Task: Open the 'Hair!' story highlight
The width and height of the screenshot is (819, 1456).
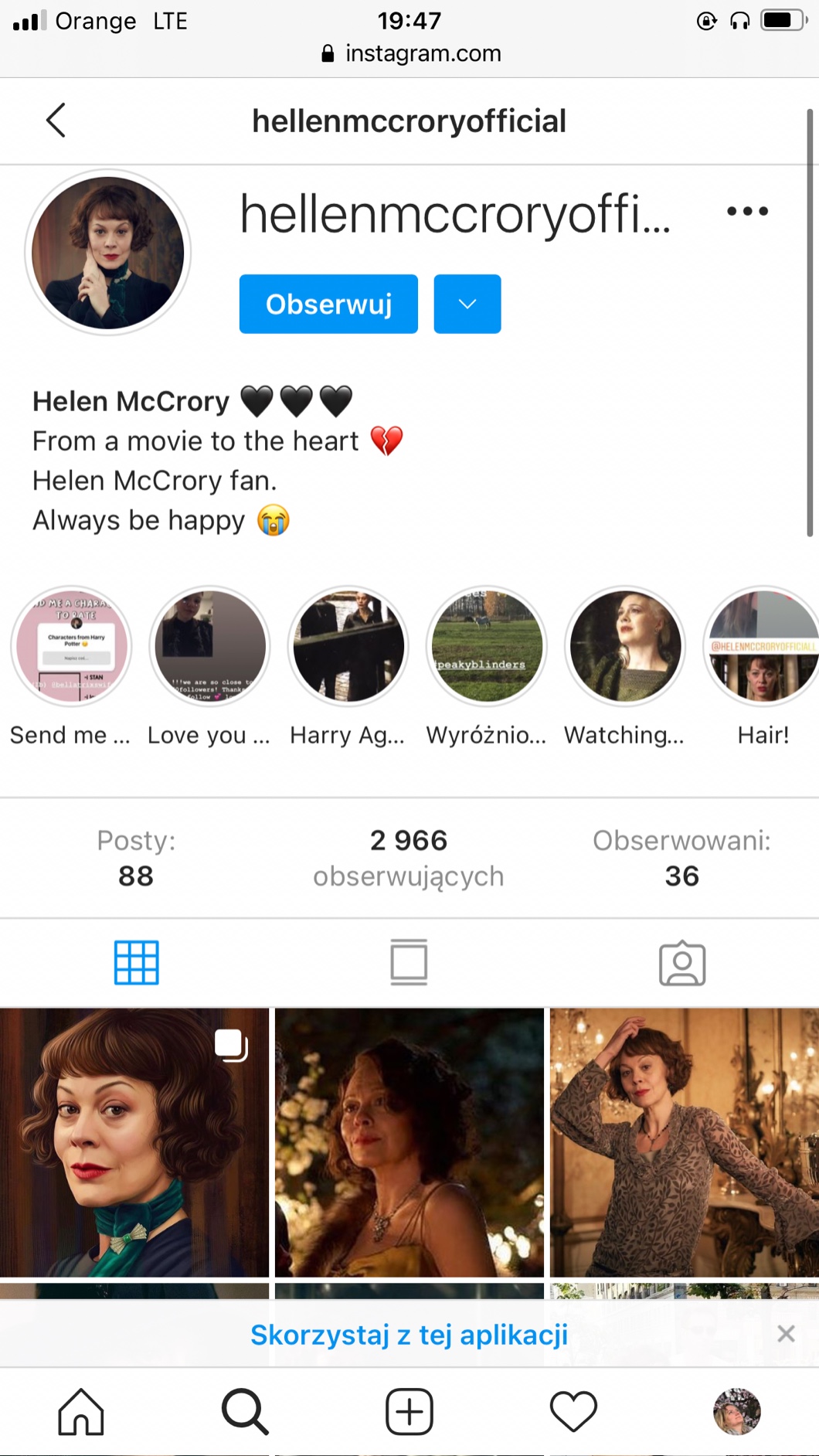Action: [x=763, y=646]
